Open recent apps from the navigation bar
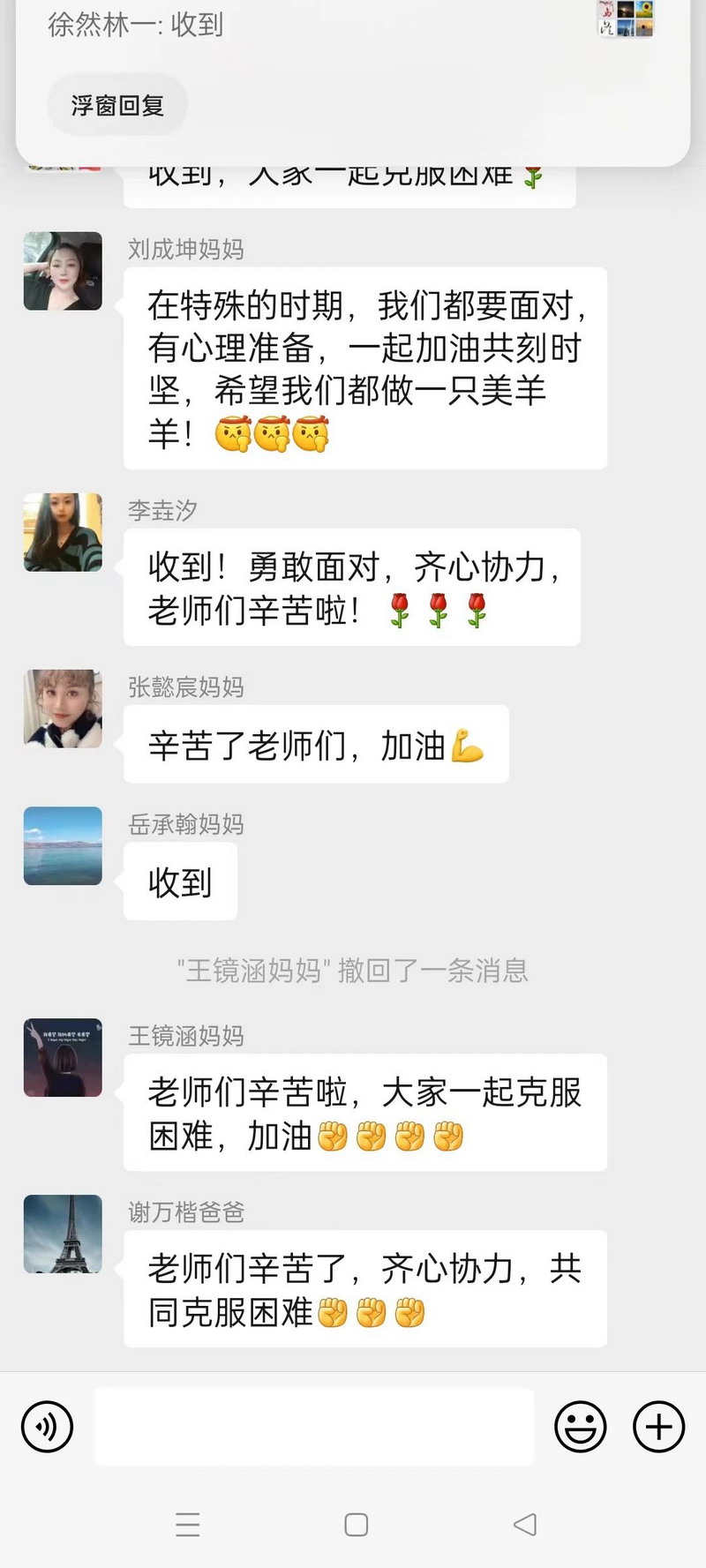This screenshot has height=1568, width=706. click(x=187, y=1524)
